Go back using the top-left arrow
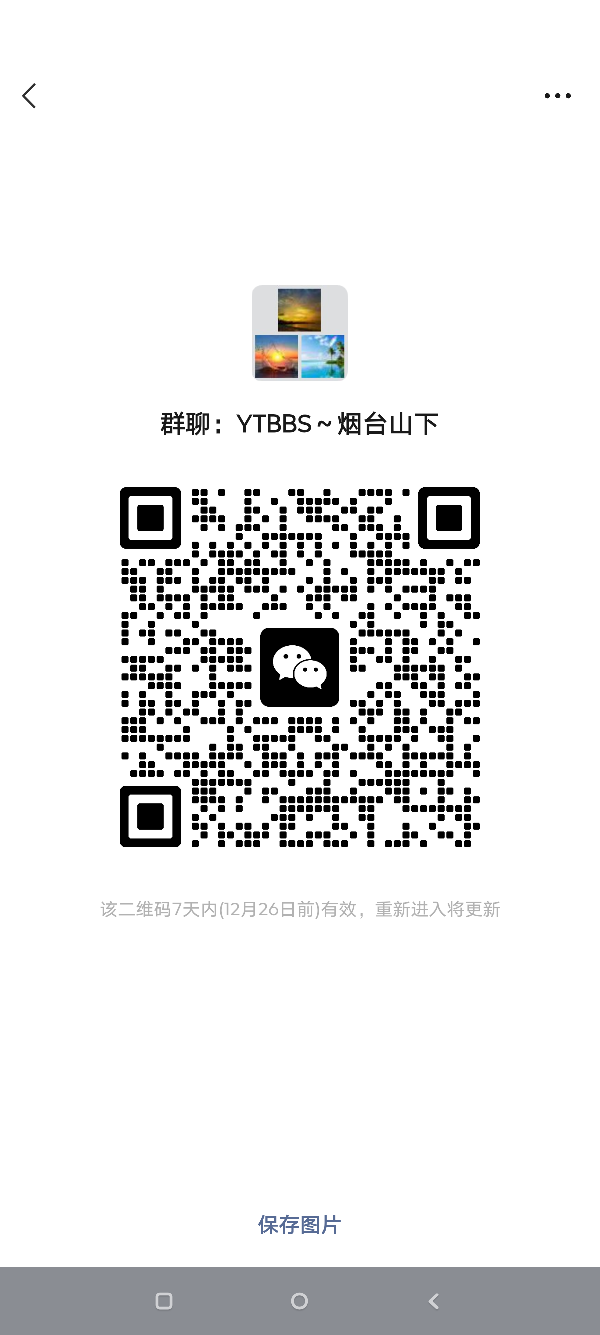 point(29,96)
